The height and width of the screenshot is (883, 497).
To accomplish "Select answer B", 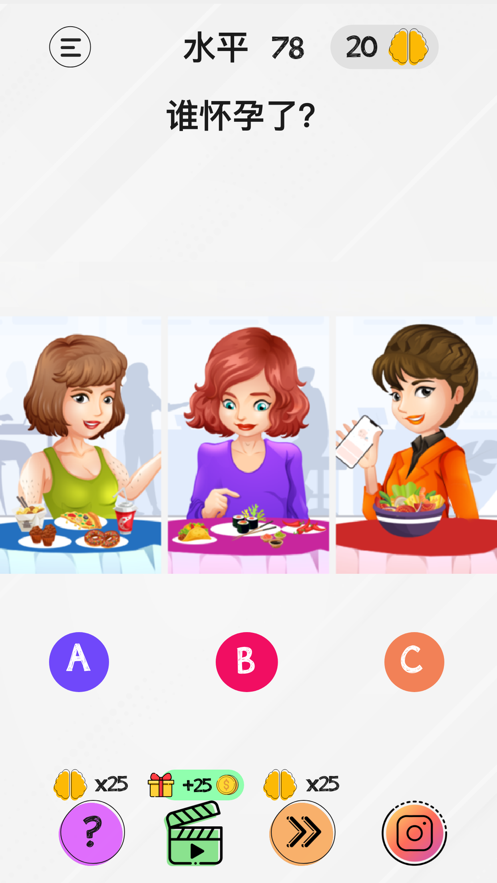I will [247, 662].
